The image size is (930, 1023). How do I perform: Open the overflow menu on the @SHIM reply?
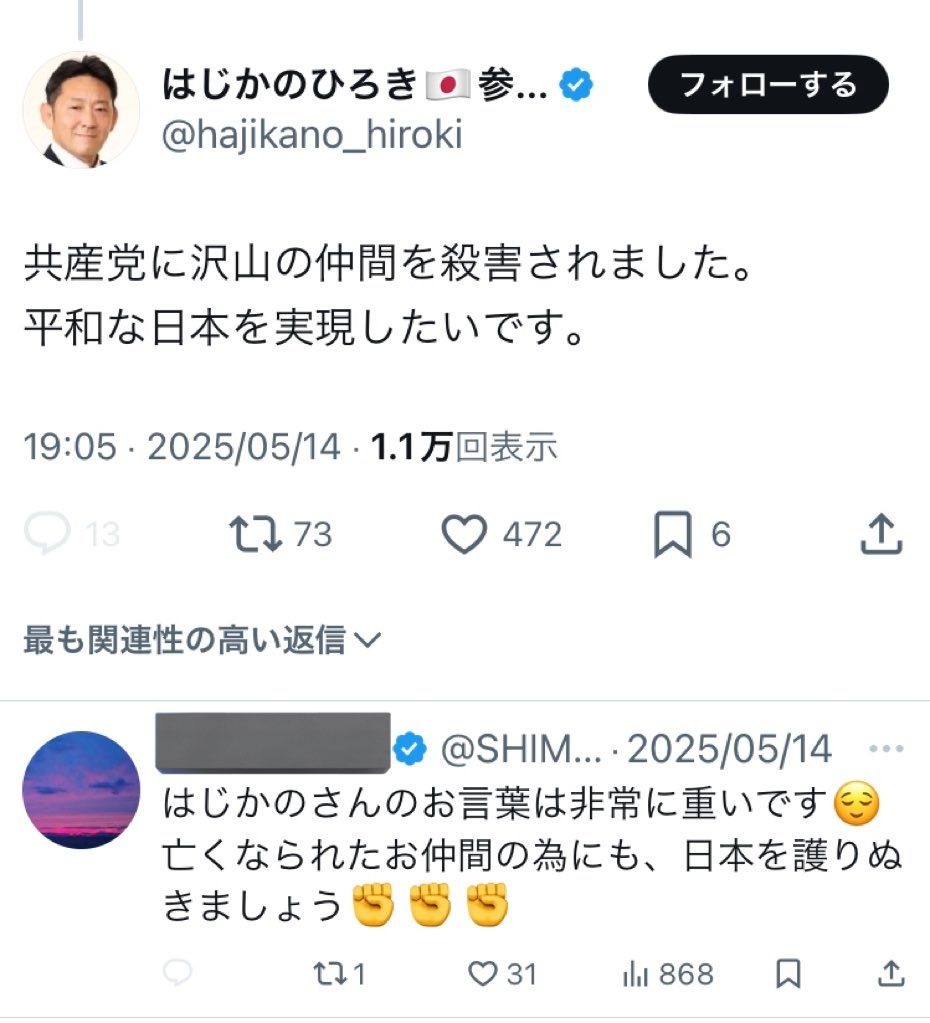coord(887,749)
